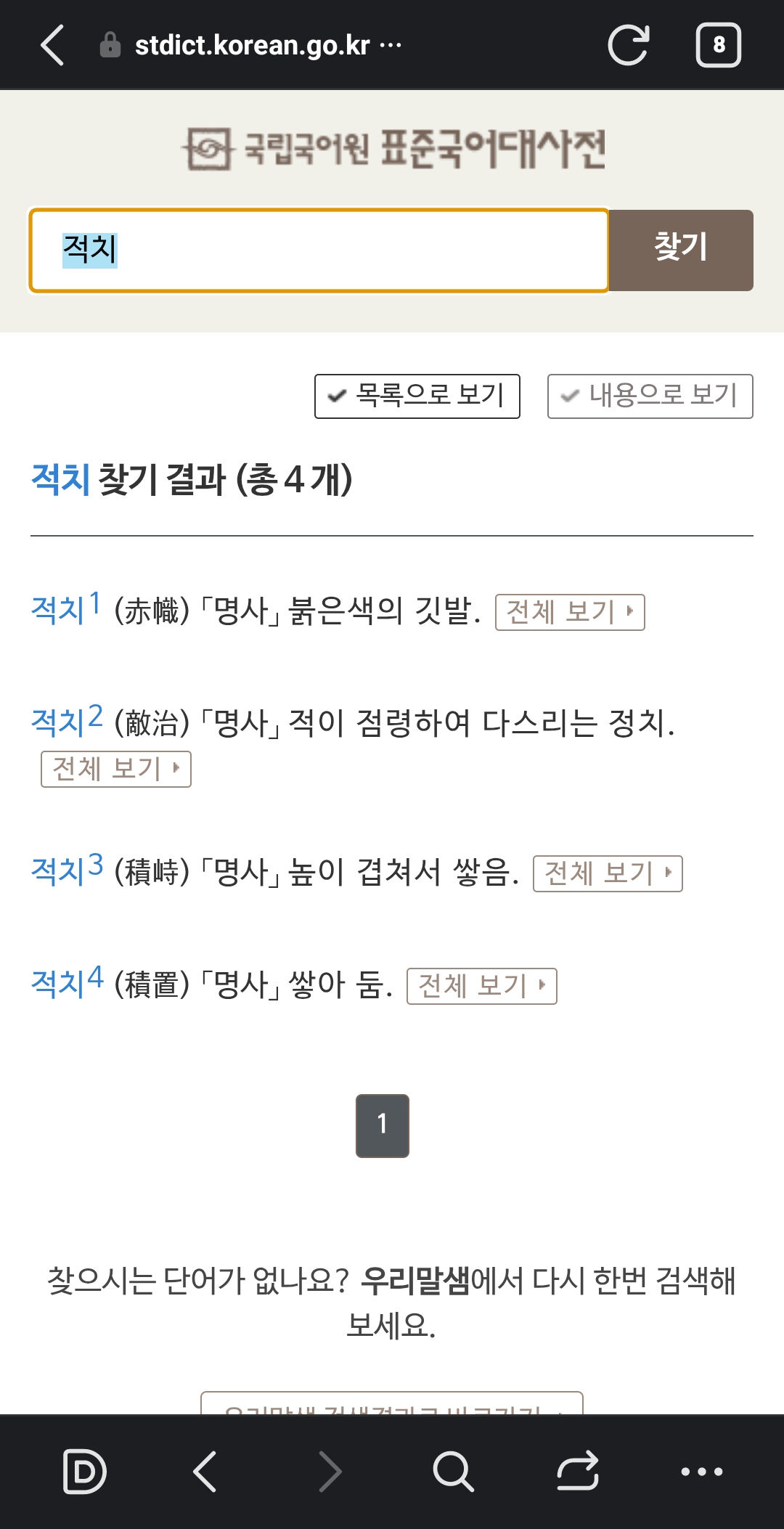Viewport: 784px width, 1529px height.
Task: Go back using the top-left arrow
Action: [52, 45]
